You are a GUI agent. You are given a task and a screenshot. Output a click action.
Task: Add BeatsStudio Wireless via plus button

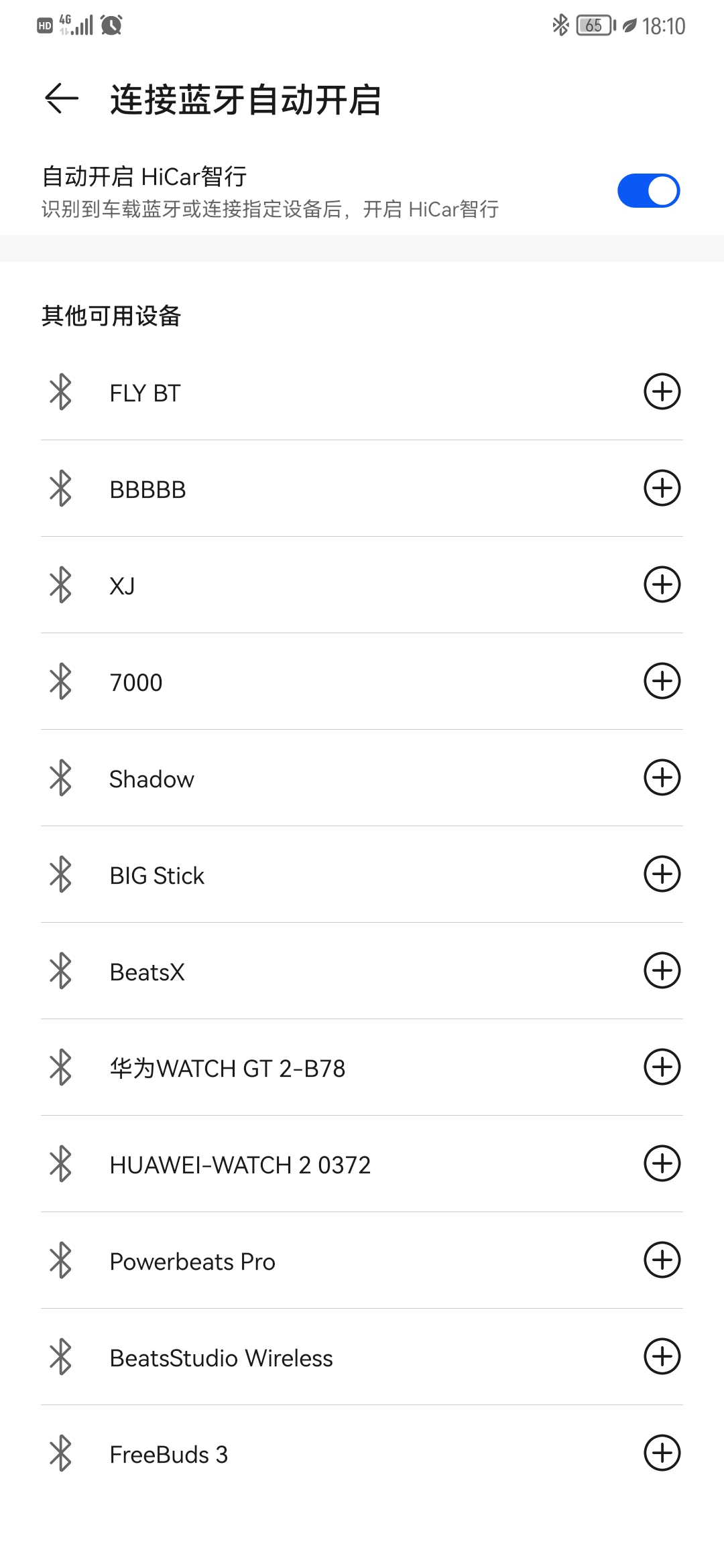(662, 1357)
